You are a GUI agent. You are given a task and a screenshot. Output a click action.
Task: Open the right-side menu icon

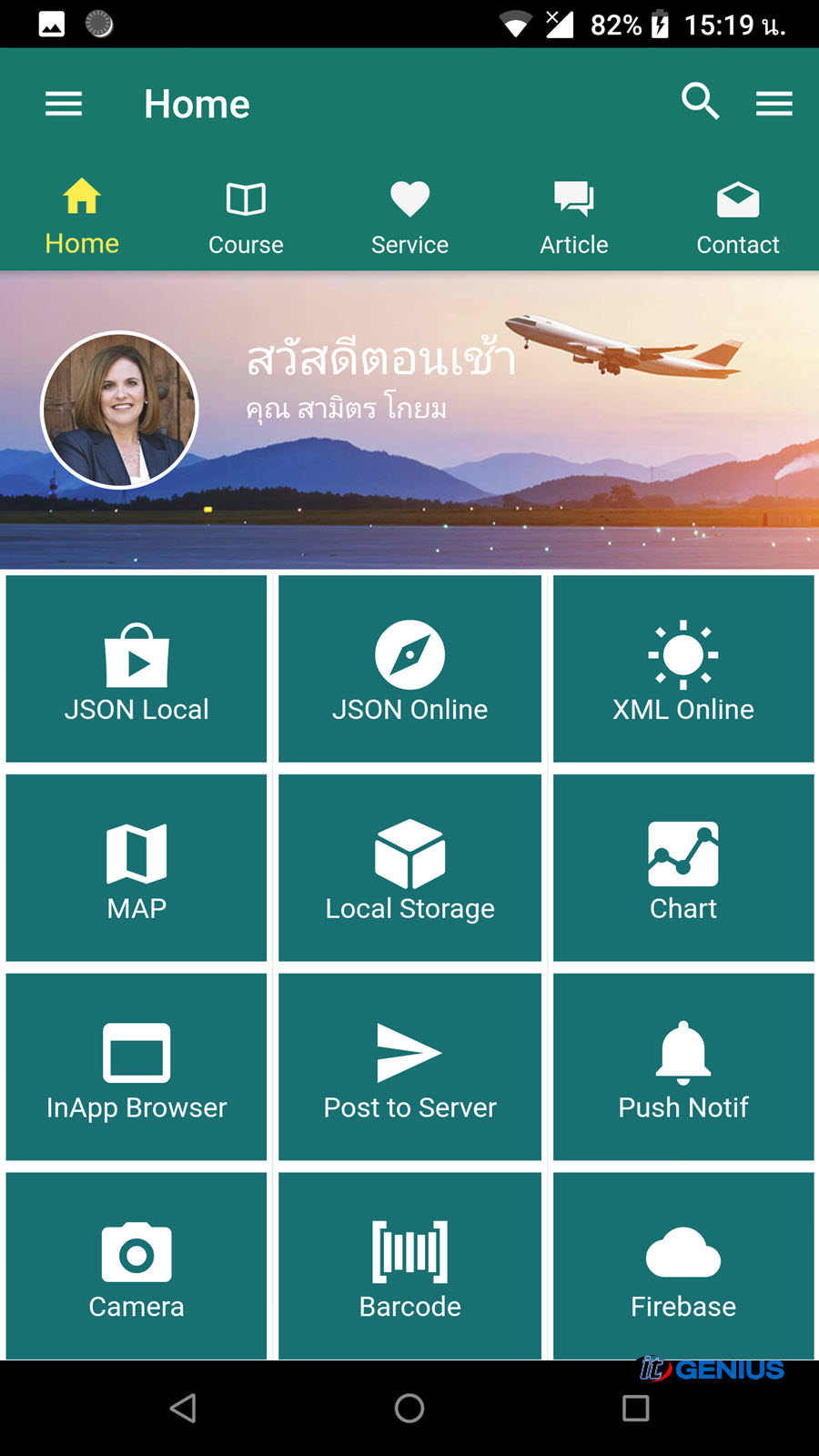[774, 104]
